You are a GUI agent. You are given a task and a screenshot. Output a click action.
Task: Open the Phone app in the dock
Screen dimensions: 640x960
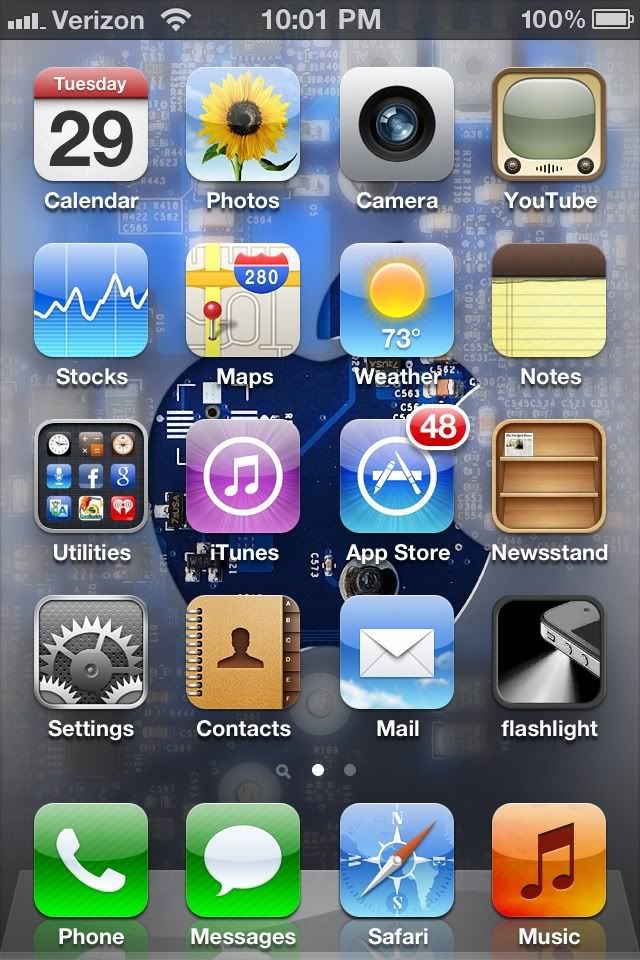[x=91, y=860]
